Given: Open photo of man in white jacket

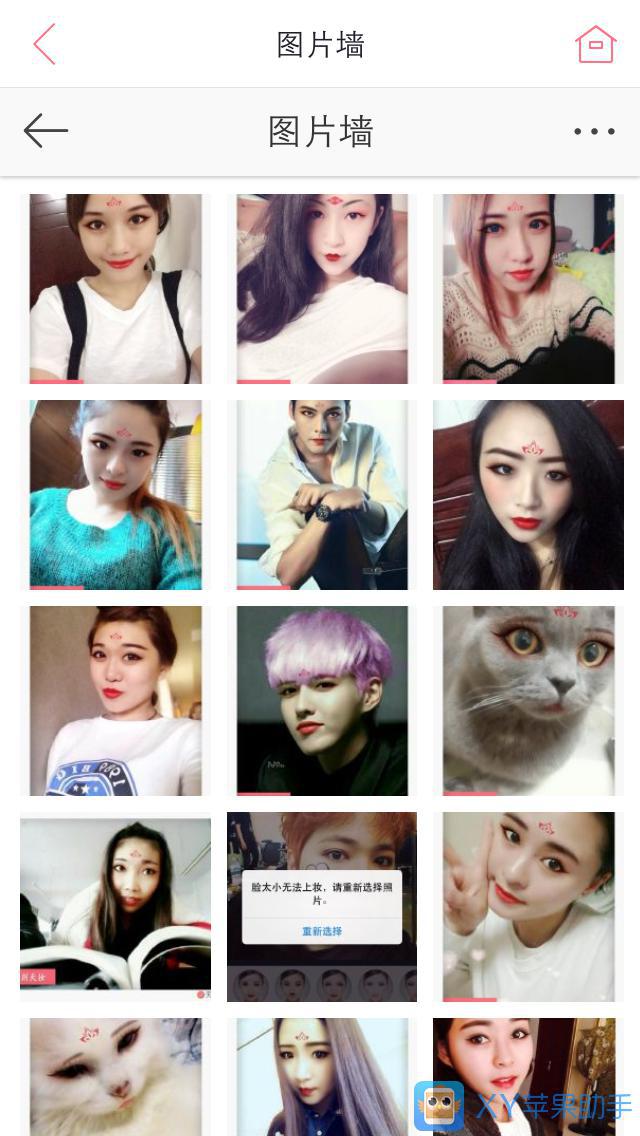Looking at the screenshot, I should [x=322, y=494].
